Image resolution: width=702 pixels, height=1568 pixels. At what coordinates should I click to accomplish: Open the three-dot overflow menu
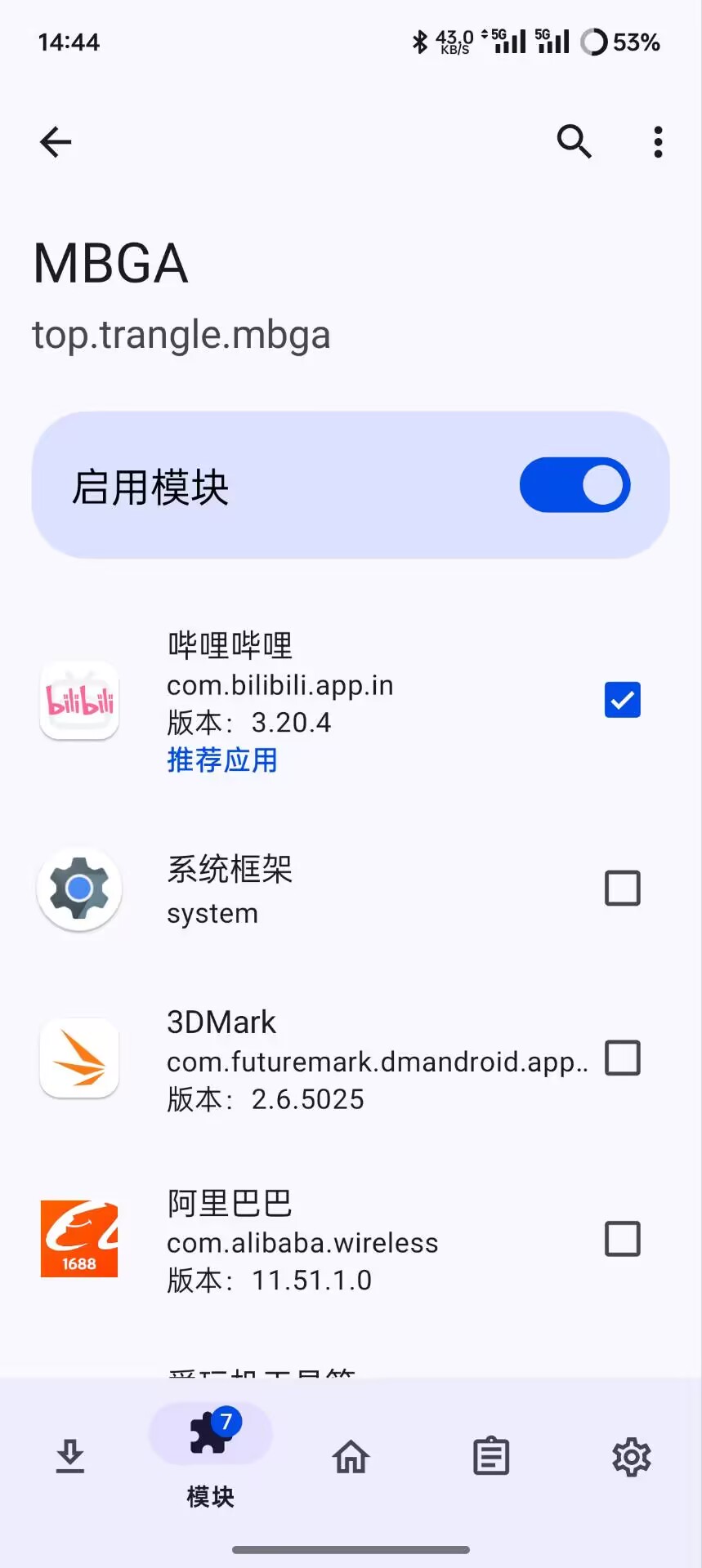pyautogui.click(x=658, y=142)
